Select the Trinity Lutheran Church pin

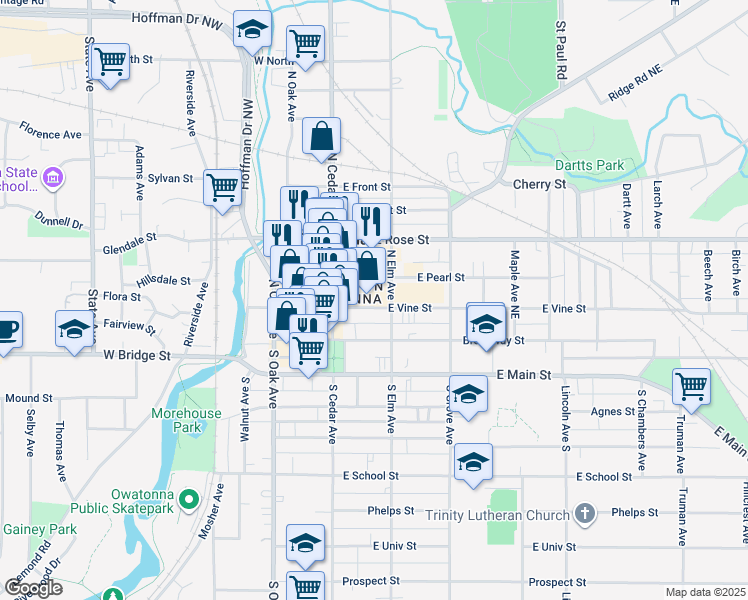tap(585, 514)
